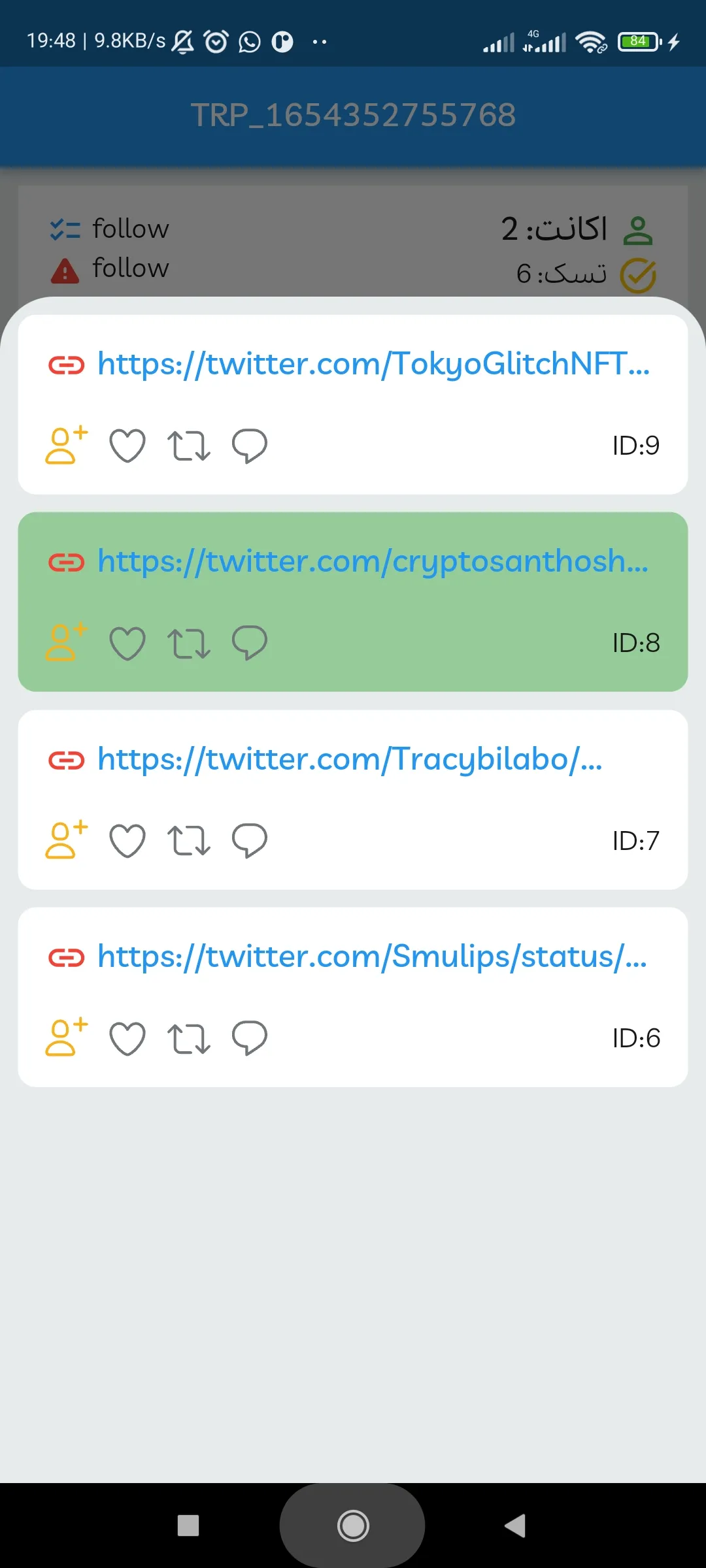Open the TokyoGlitchNFT Twitter link
This screenshot has width=706, height=1568.
pyautogui.click(x=373, y=364)
